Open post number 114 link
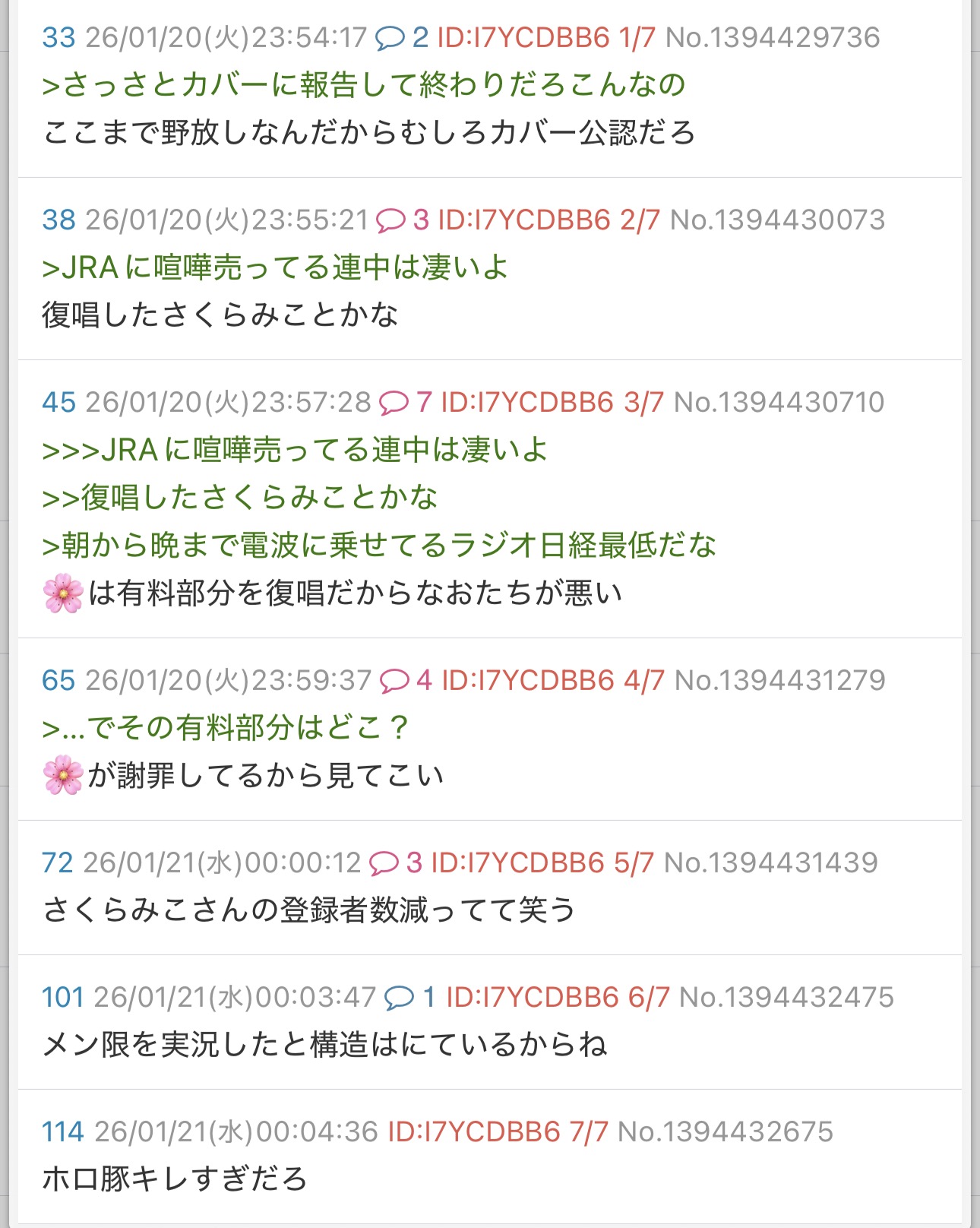Image resolution: width=980 pixels, height=1228 pixels. (x=62, y=1131)
